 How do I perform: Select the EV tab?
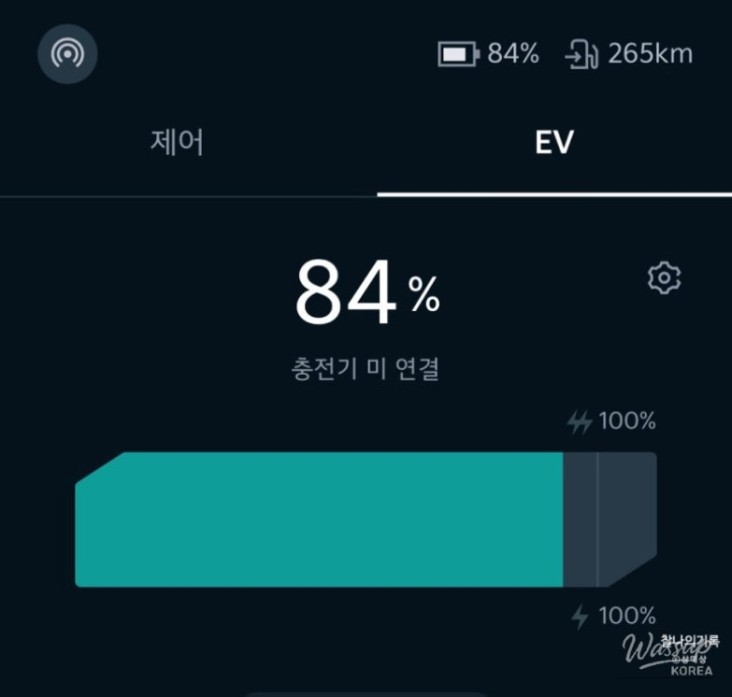(x=553, y=142)
